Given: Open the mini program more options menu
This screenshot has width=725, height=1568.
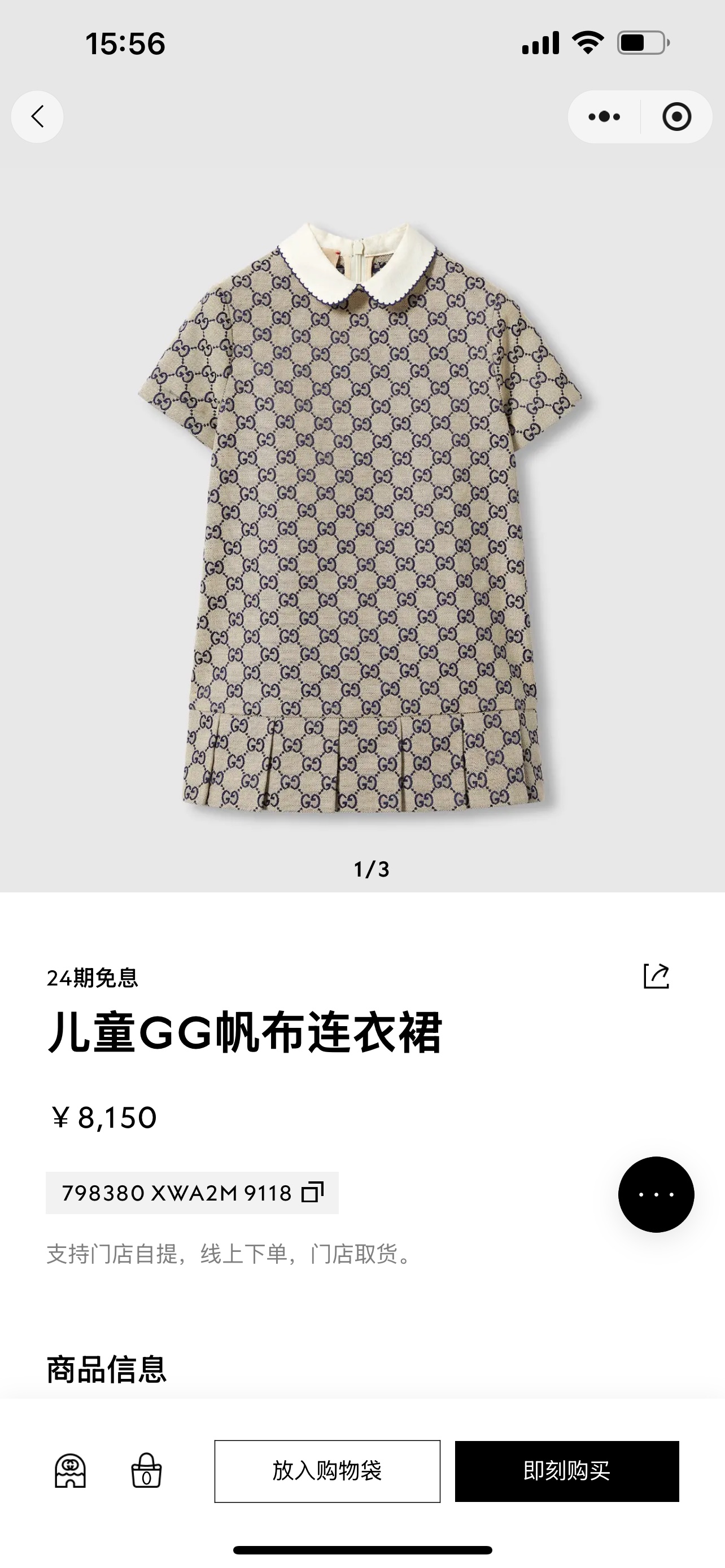Looking at the screenshot, I should click(x=605, y=117).
